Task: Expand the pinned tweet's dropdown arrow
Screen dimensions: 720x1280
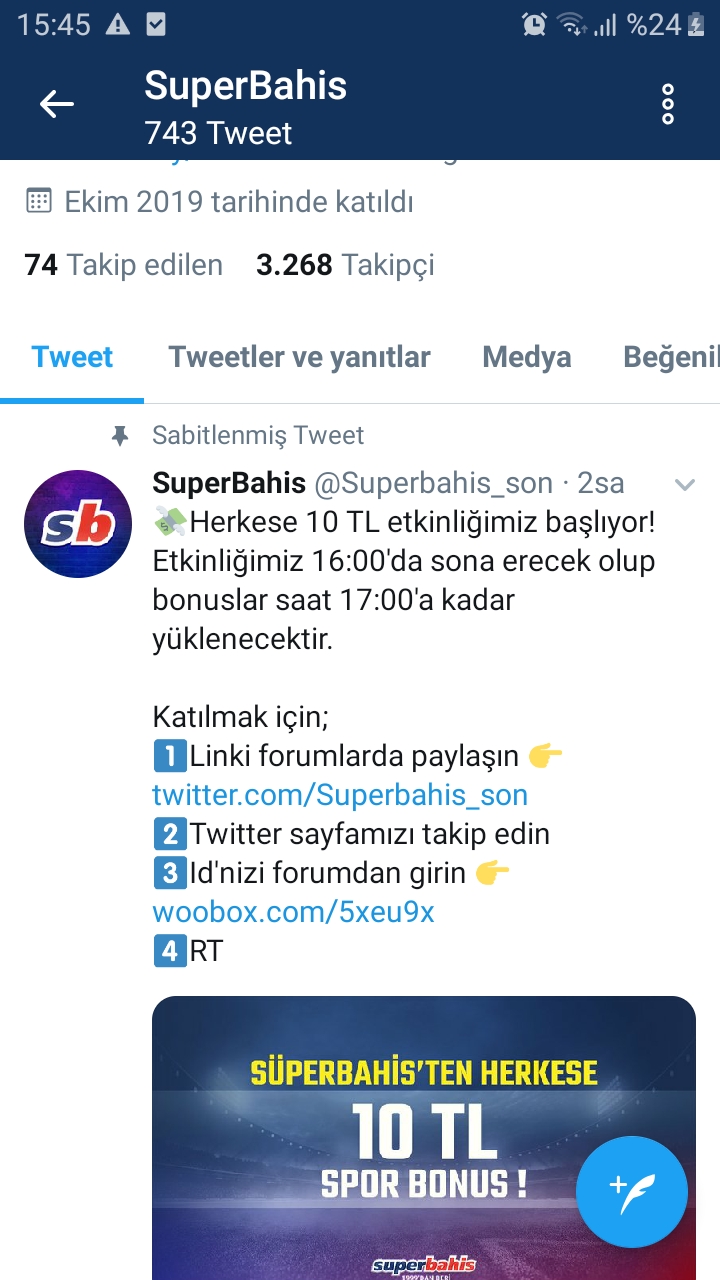Action: [x=685, y=485]
